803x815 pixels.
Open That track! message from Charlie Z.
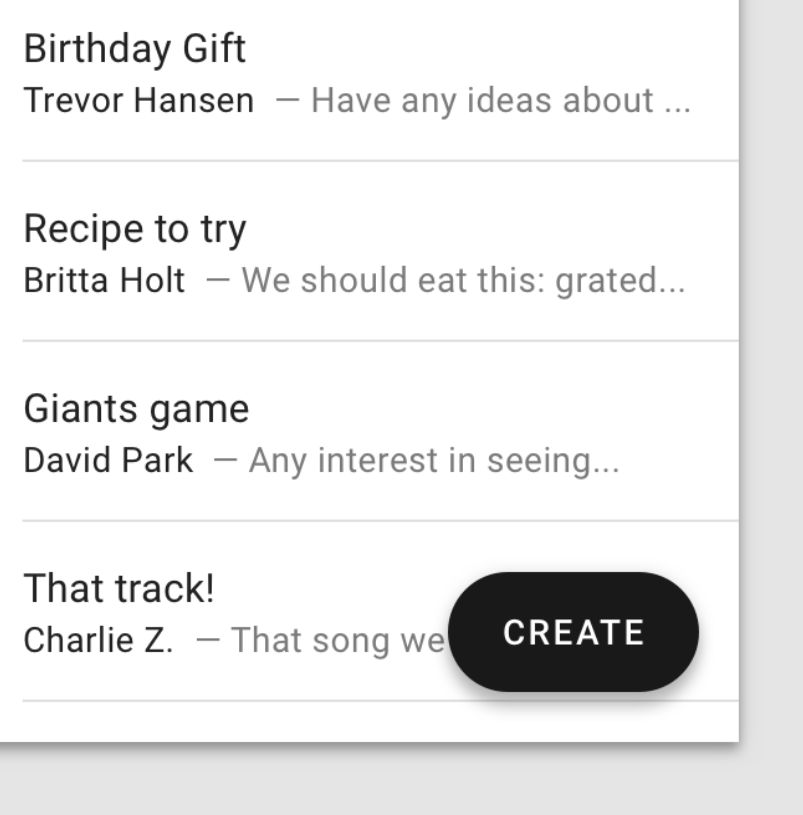(230, 614)
